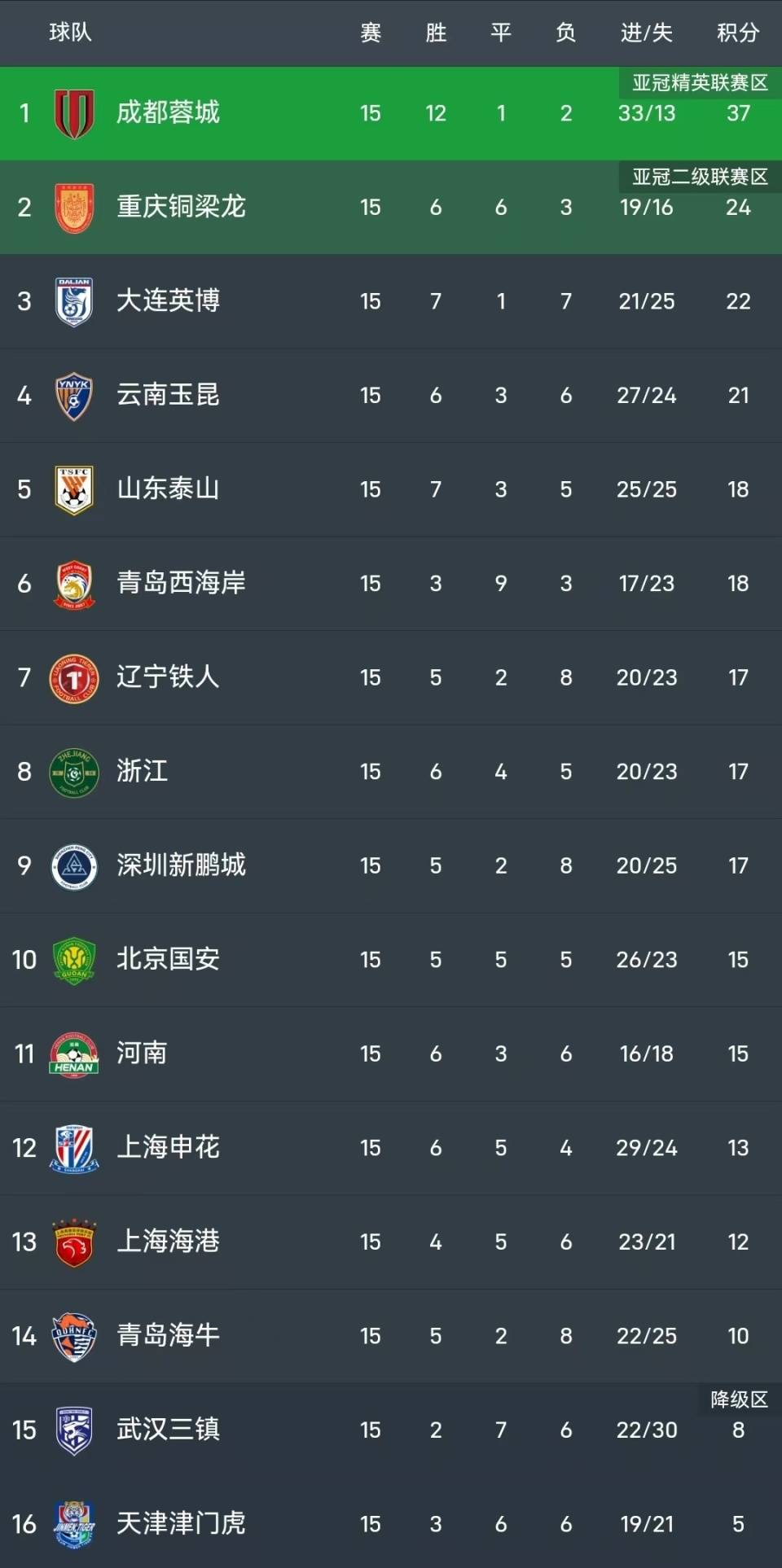
Task: Select 上海申花 in the standings
Action: click(x=391, y=1148)
